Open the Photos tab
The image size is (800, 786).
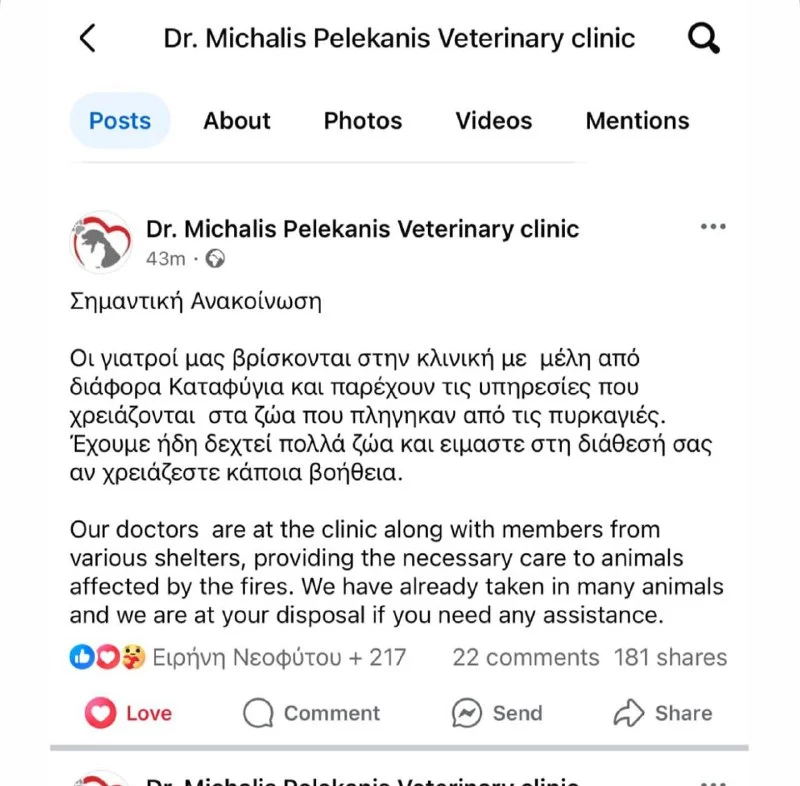[362, 121]
